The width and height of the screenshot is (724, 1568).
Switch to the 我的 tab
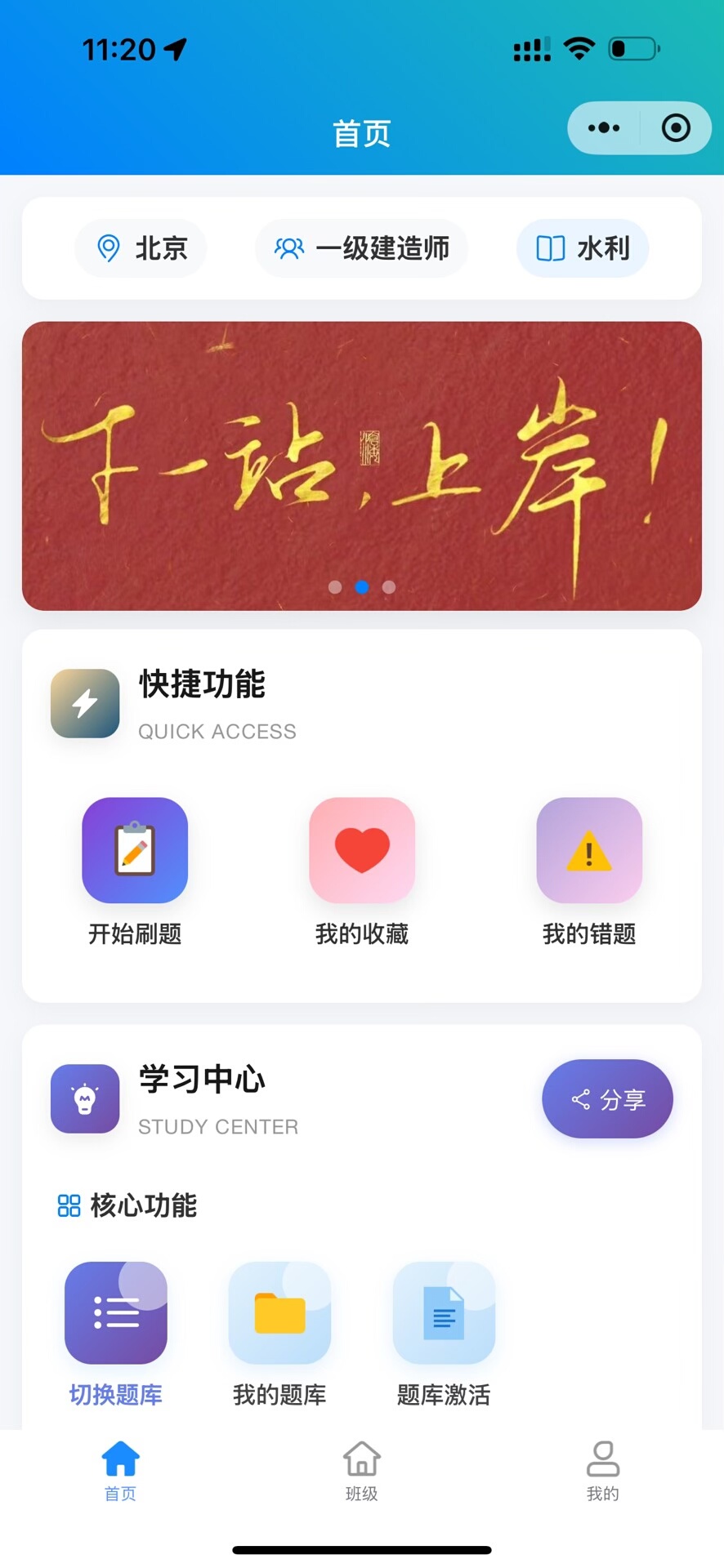[x=603, y=1471]
